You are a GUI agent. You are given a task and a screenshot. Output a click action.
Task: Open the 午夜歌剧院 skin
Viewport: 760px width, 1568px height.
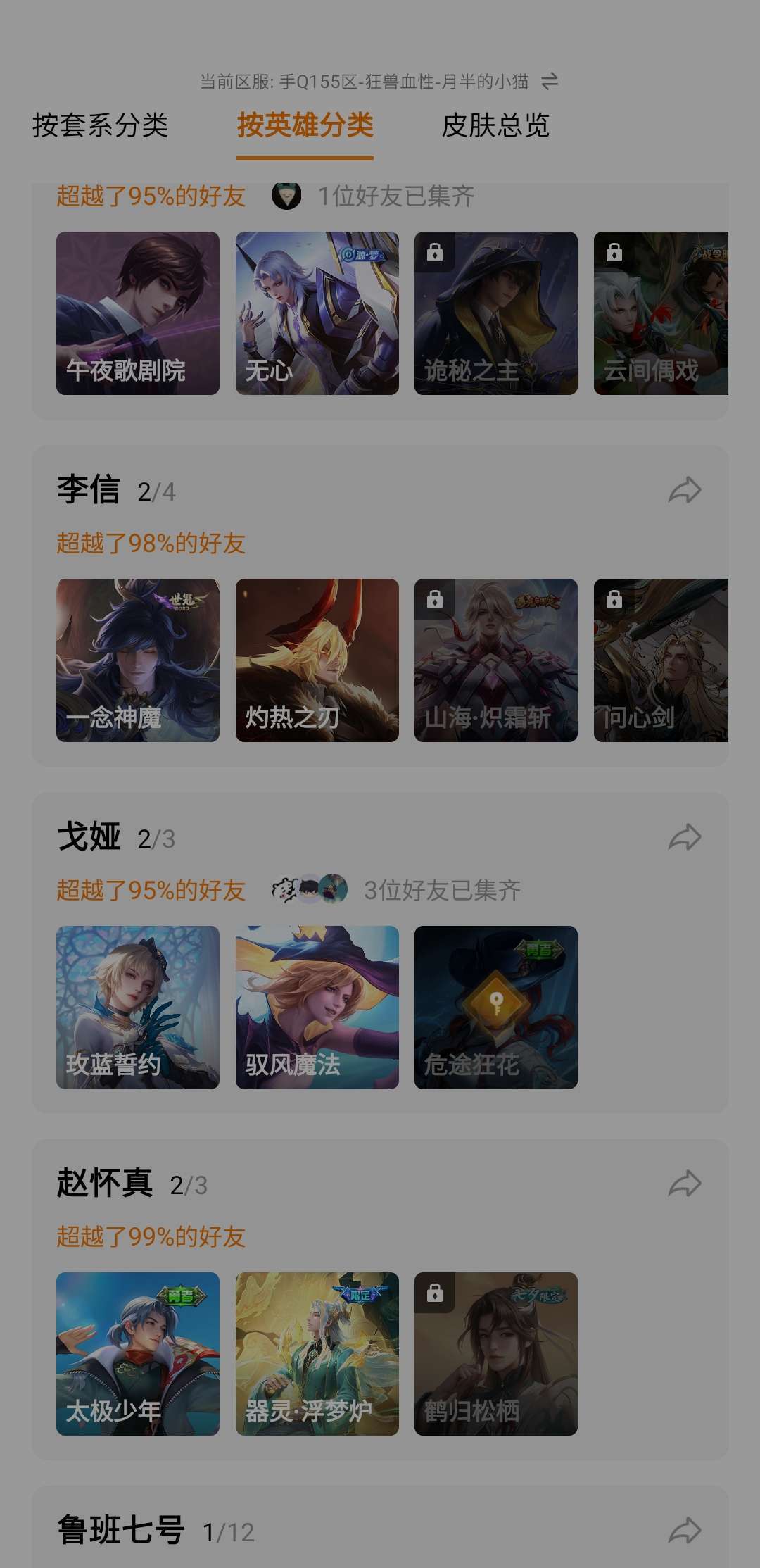pyautogui.click(x=138, y=313)
